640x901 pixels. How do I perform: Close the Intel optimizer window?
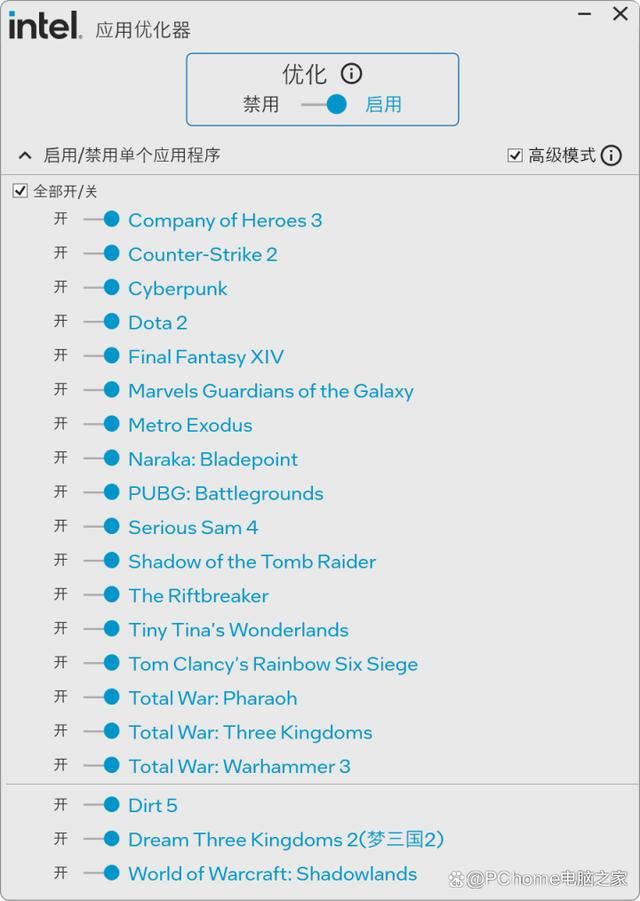[x=620, y=14]
